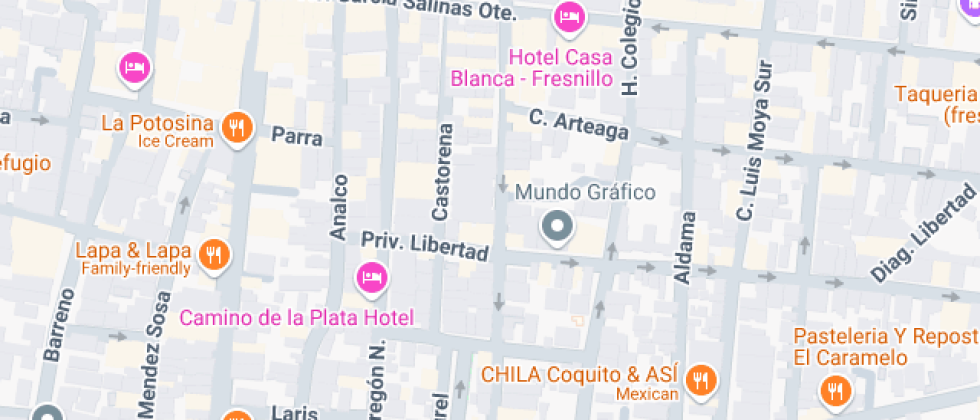Select the Mundo Gráfico location pin

[x=558, y=228]
